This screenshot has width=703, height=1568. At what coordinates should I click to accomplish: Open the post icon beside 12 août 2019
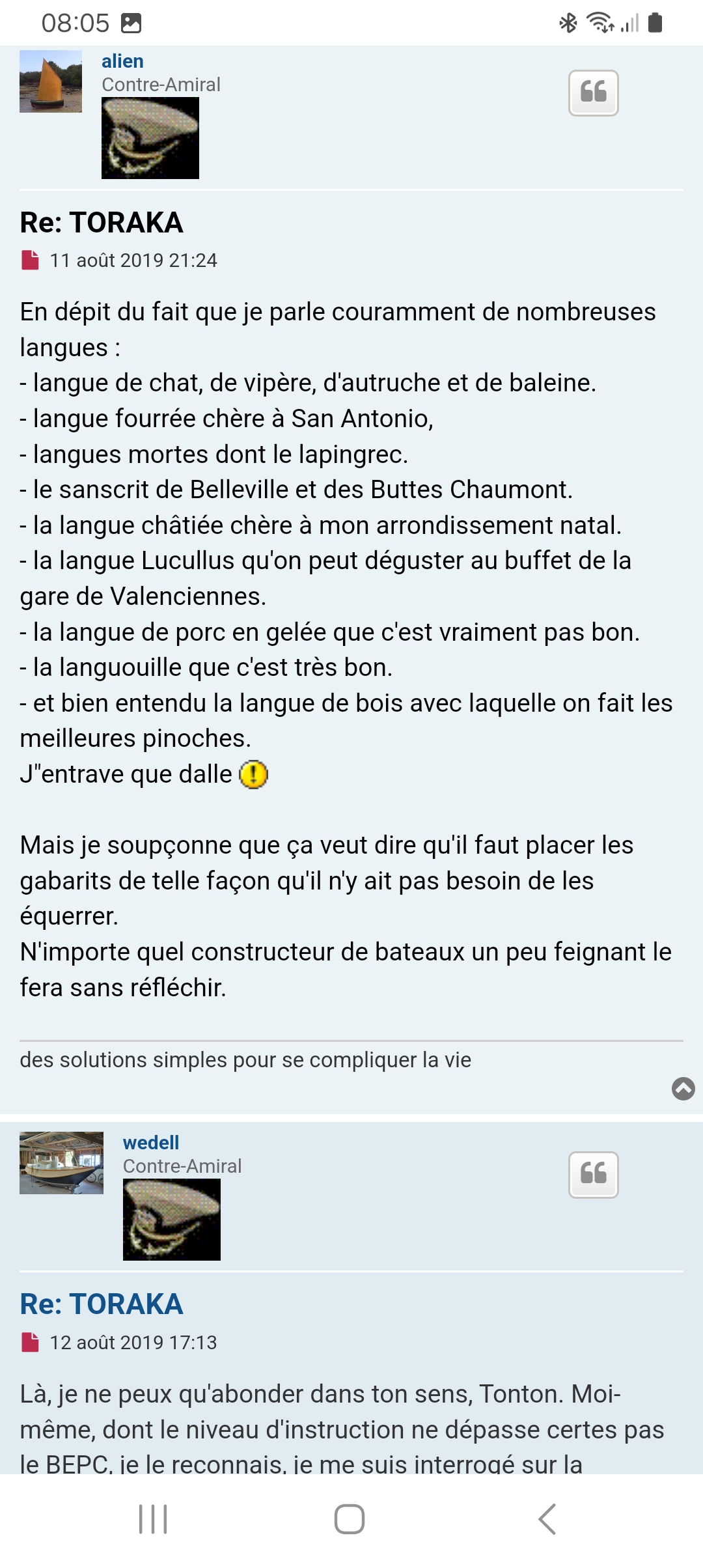pos(30,1343)
